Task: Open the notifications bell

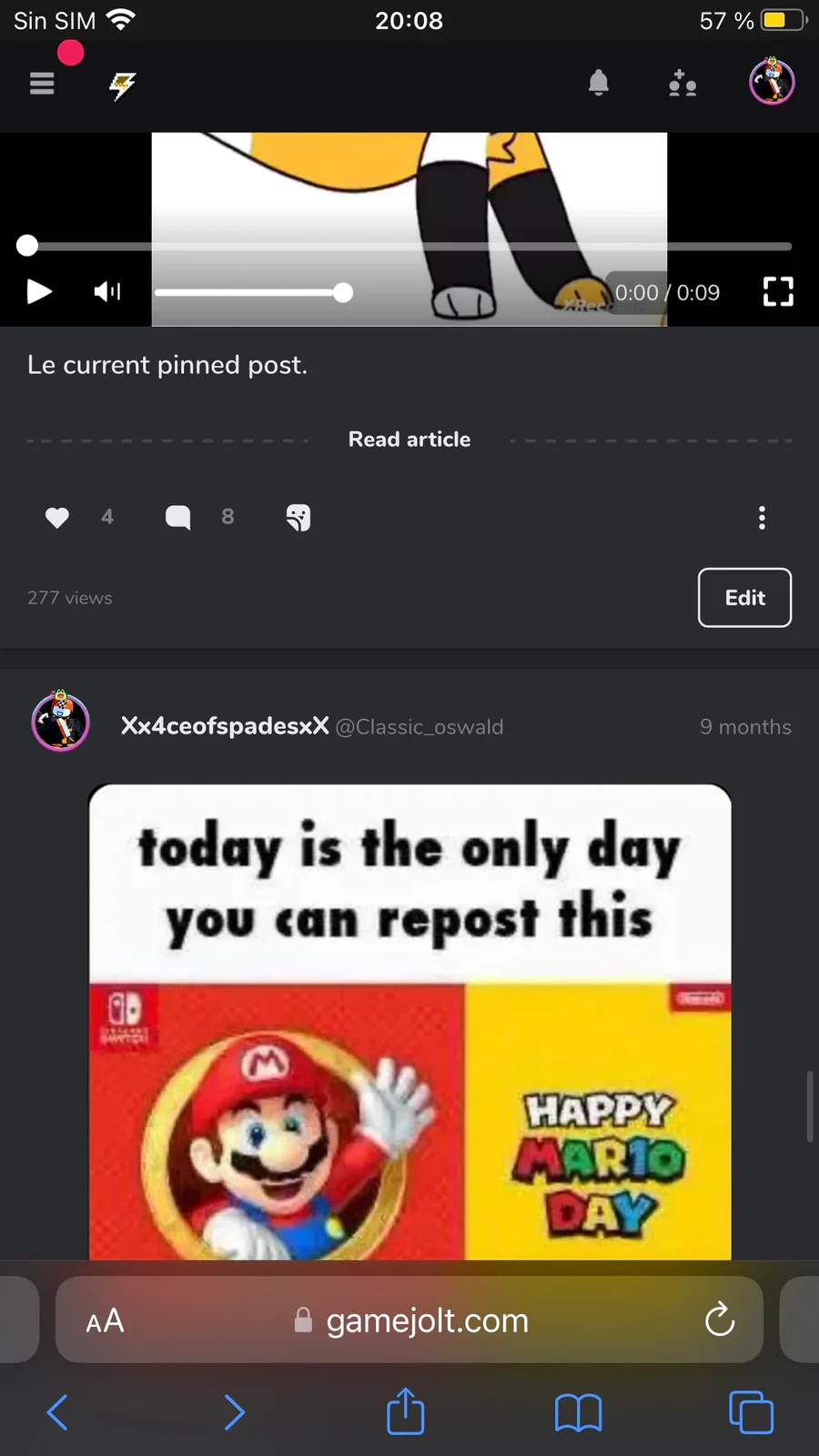Action: 598,84
